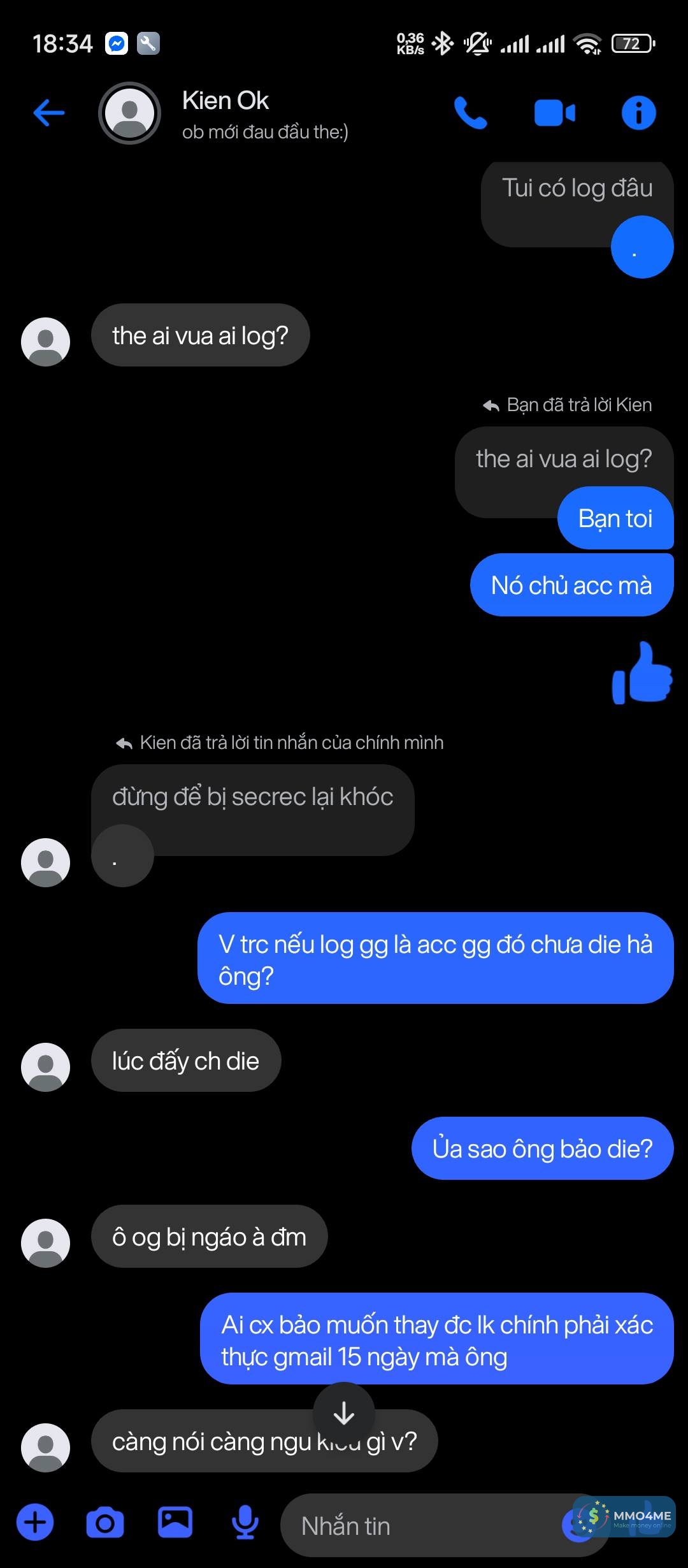
Task: Tap the quoted reply 'the ai vua ai log?'
Action: [x=563, y=459]
